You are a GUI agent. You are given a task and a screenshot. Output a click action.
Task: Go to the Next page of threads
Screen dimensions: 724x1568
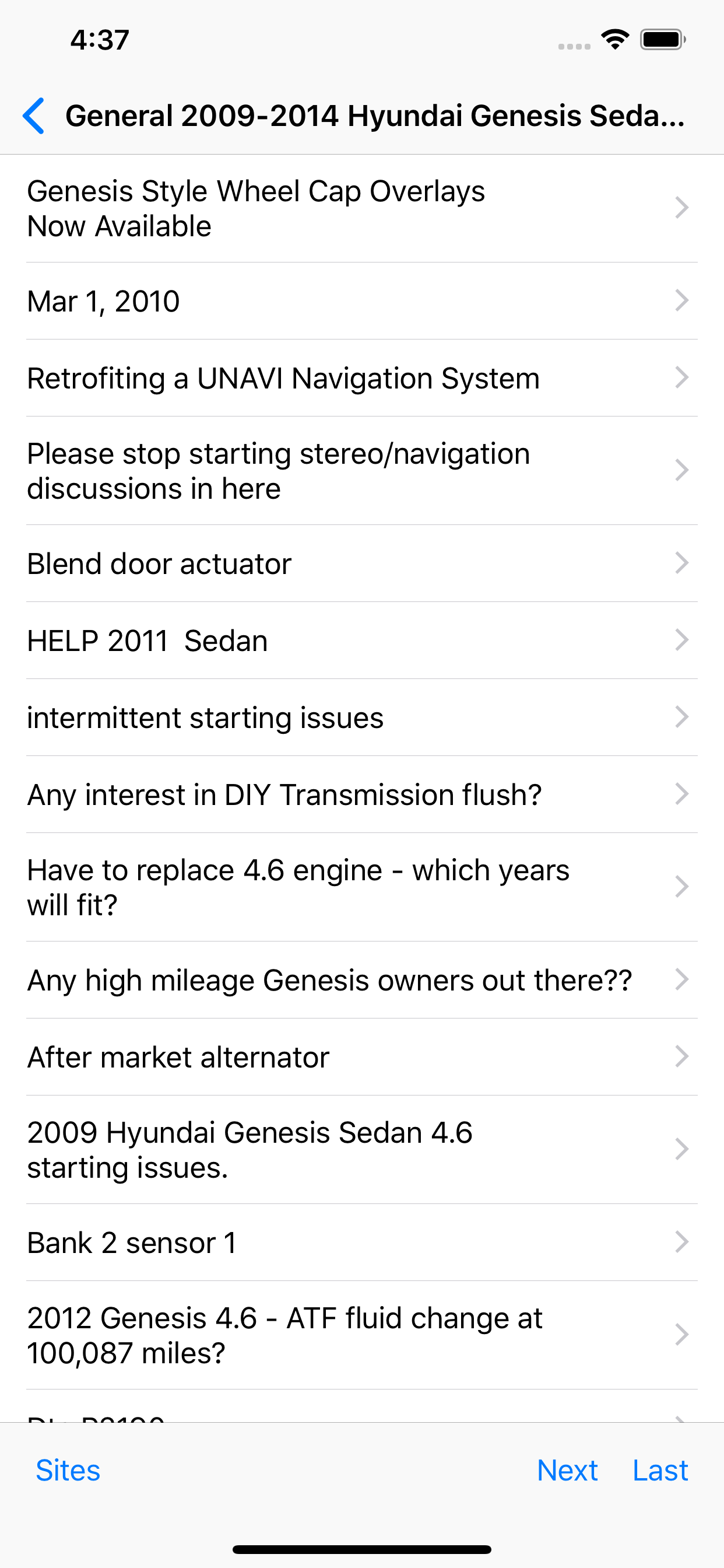(567, 1470)
